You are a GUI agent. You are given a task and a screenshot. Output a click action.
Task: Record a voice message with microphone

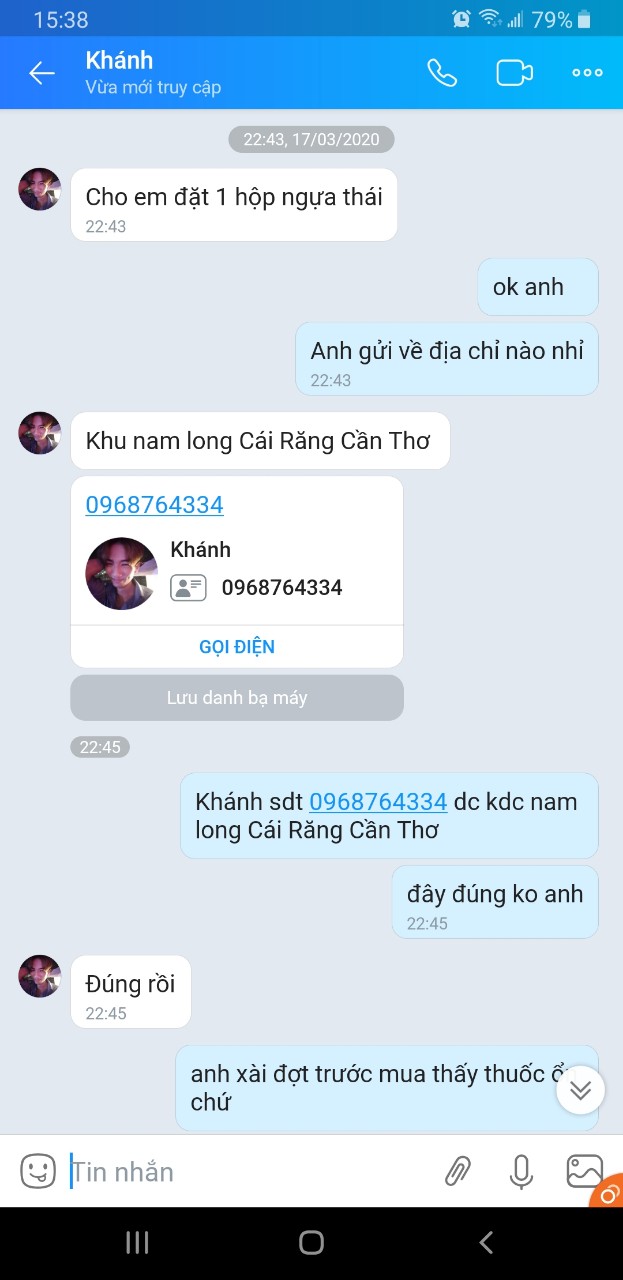[x=521, y=1171]
